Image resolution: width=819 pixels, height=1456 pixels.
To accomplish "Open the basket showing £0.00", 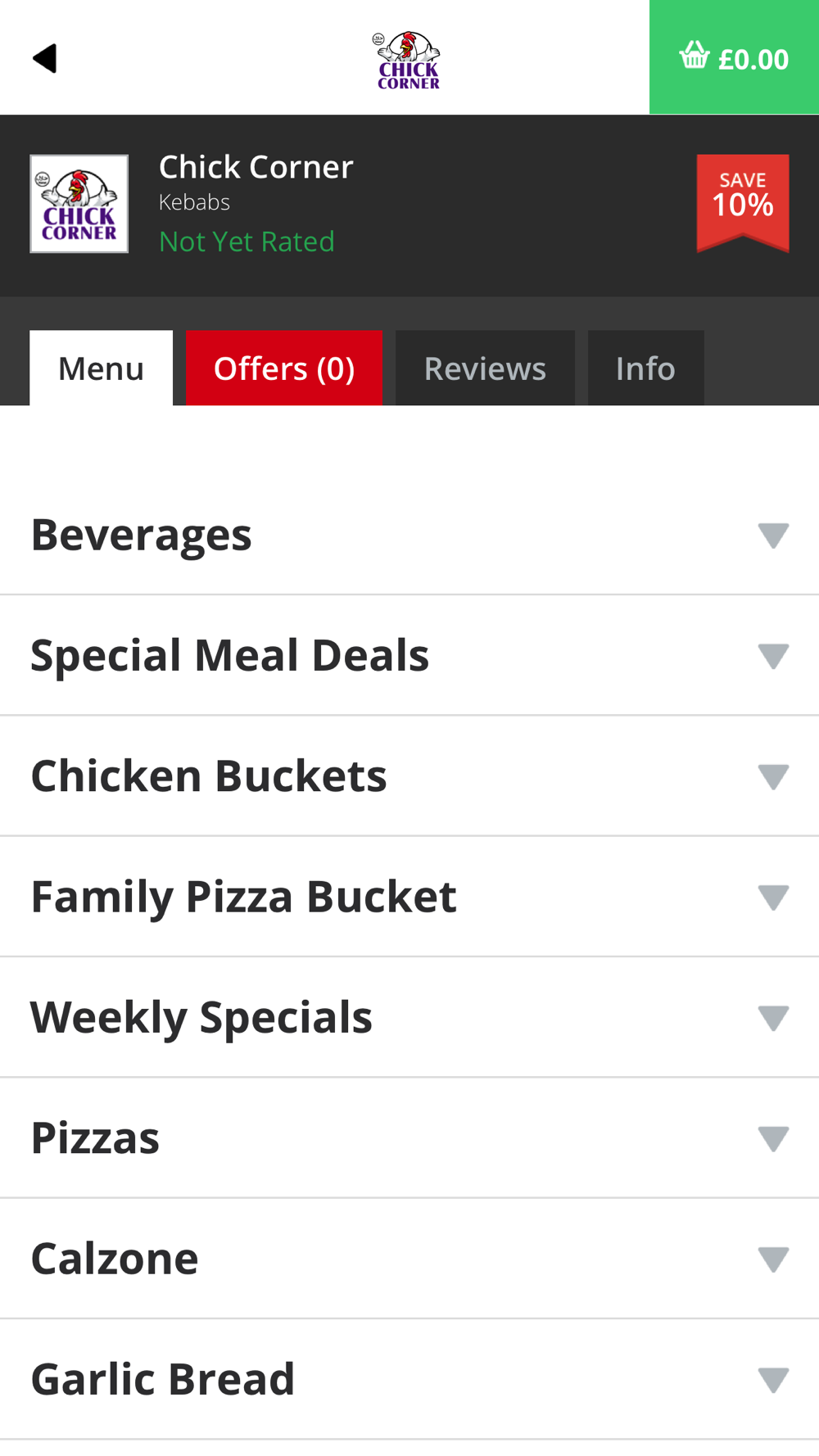I will click(734, 58).
